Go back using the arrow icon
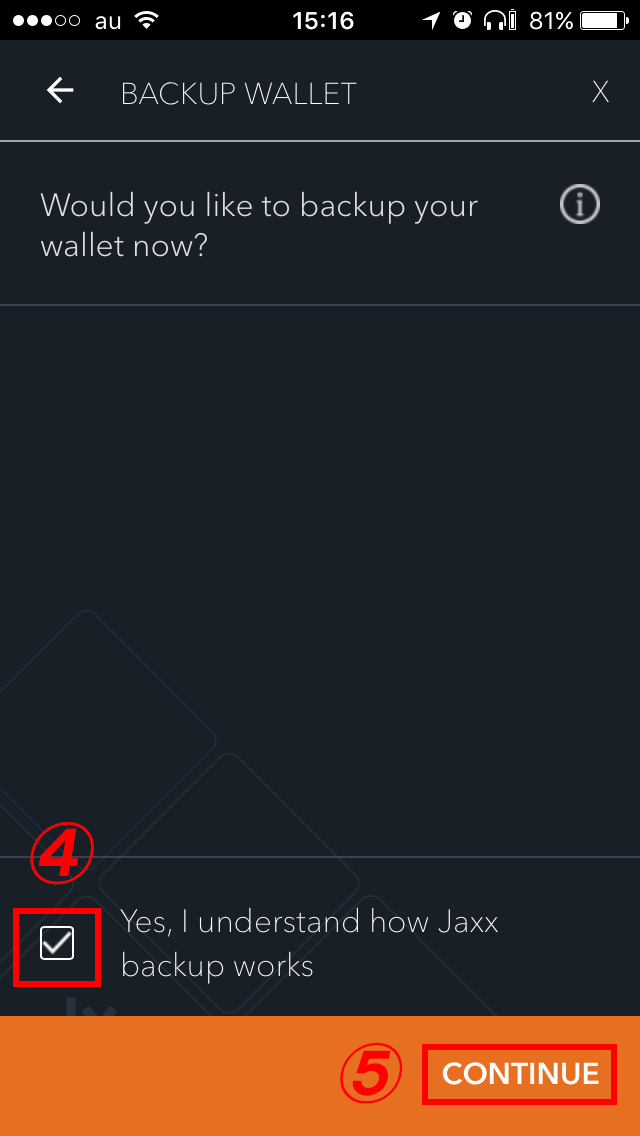The image size is (640, 1136). tap(60, 91)
